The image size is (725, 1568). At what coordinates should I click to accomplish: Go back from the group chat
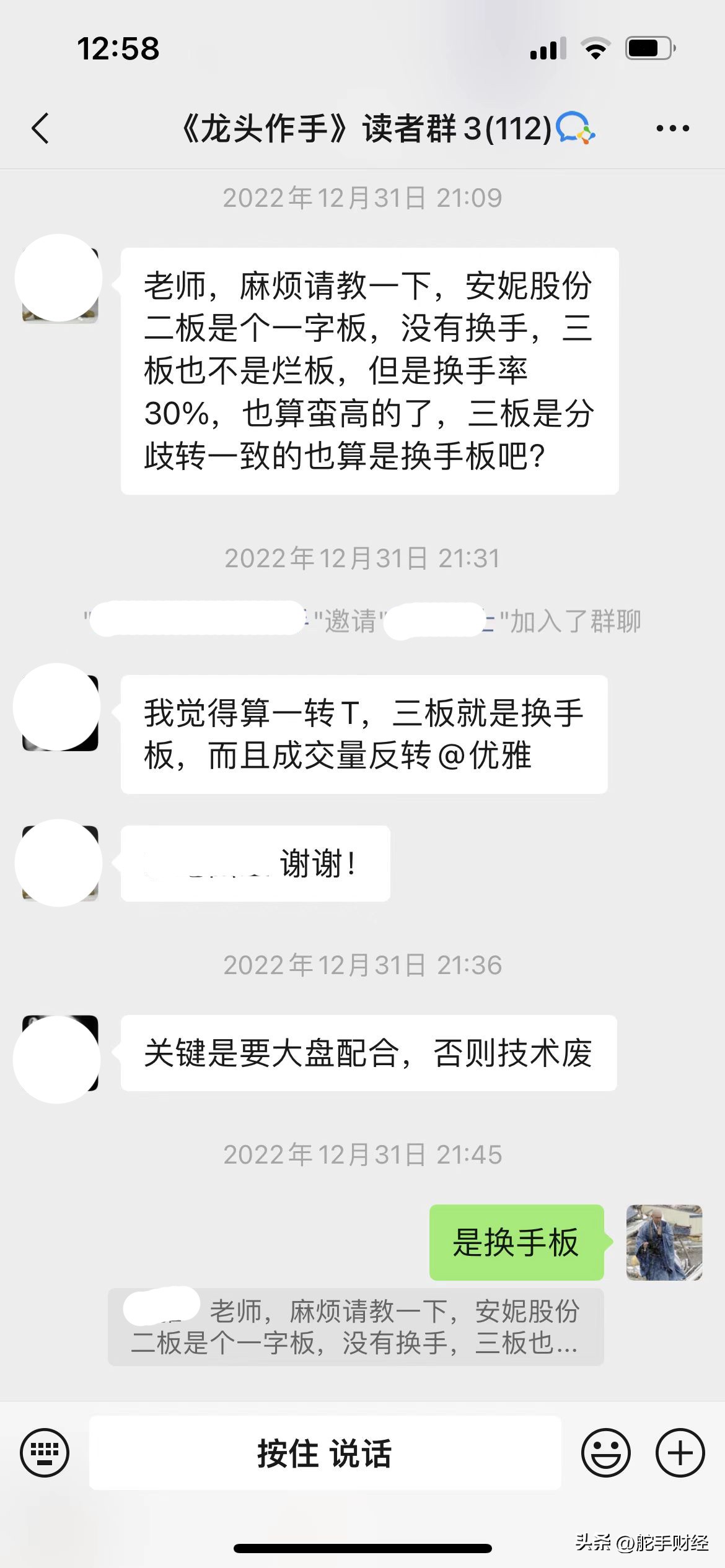click(x=40, y=129)
